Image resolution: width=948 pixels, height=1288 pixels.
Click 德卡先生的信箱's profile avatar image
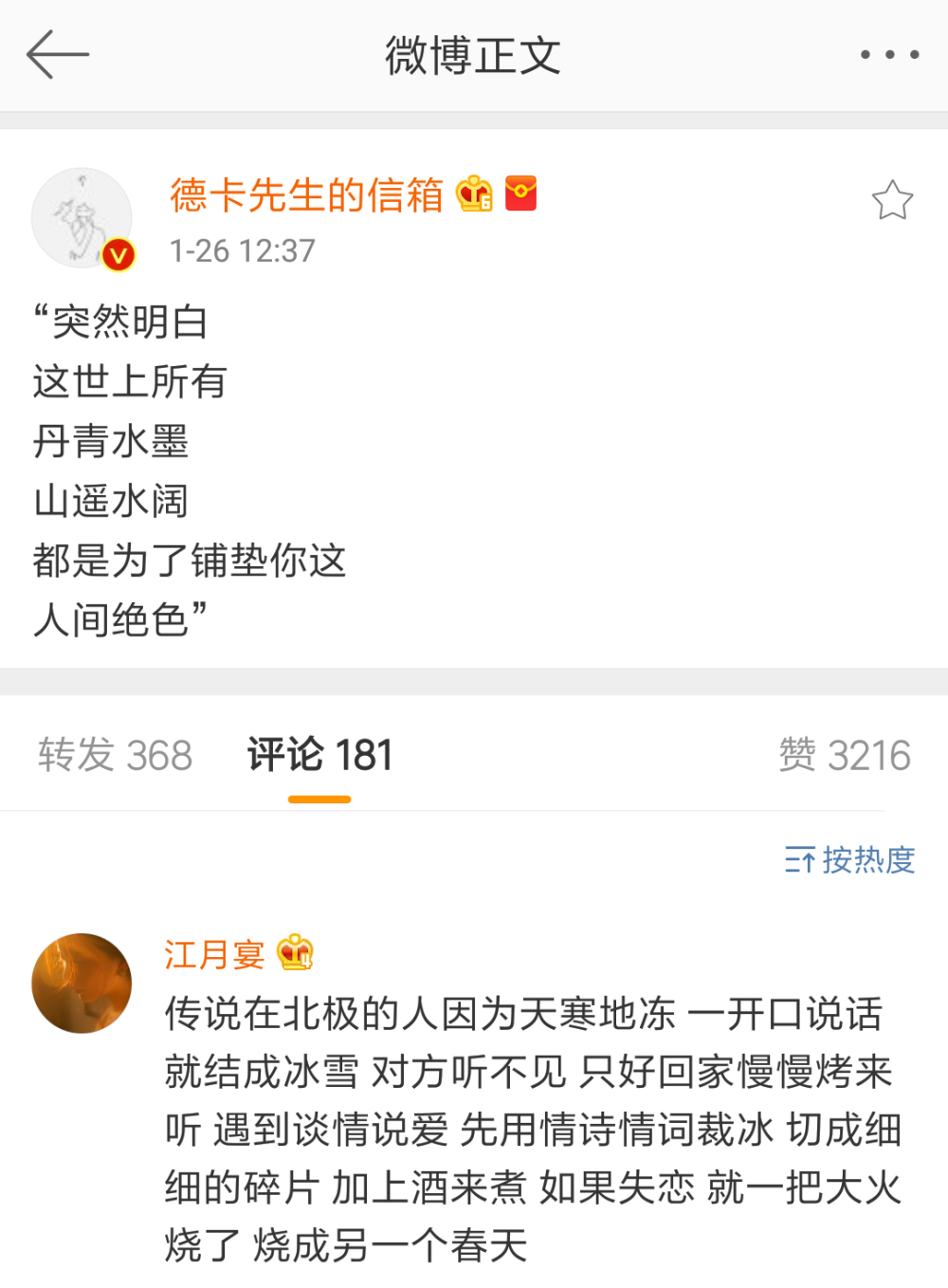(x=82, y=217)
